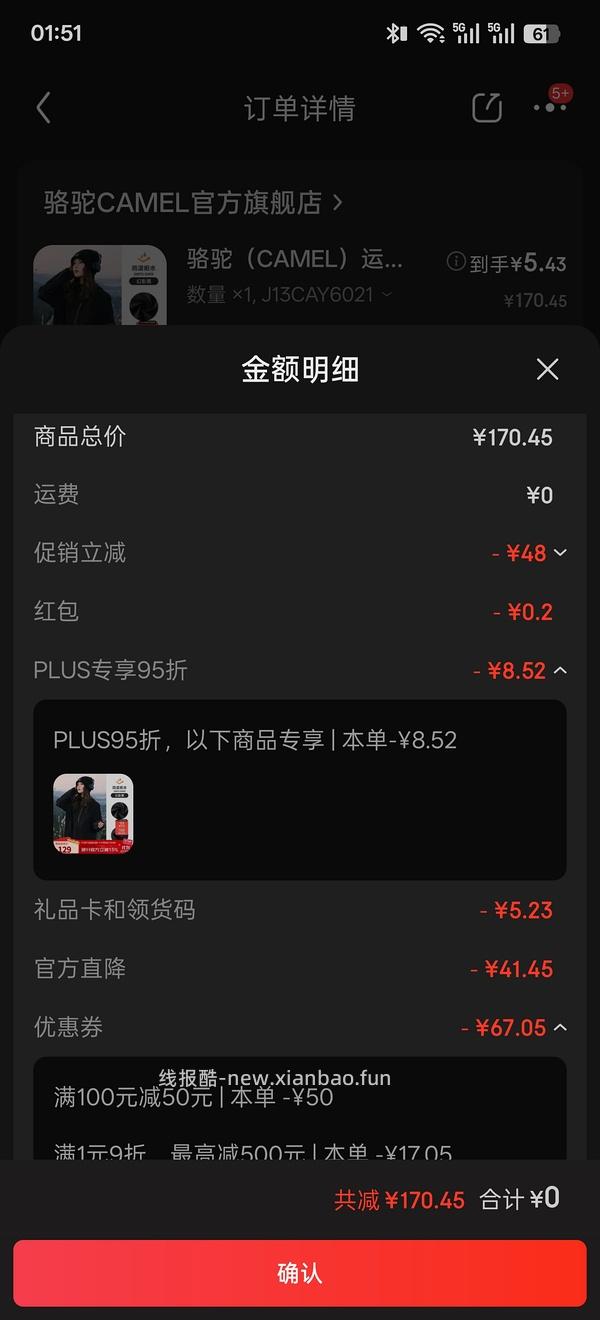This screenshot has width=600, height=1320.
Task: Go back from 订单详情
Action: [43, 108]
